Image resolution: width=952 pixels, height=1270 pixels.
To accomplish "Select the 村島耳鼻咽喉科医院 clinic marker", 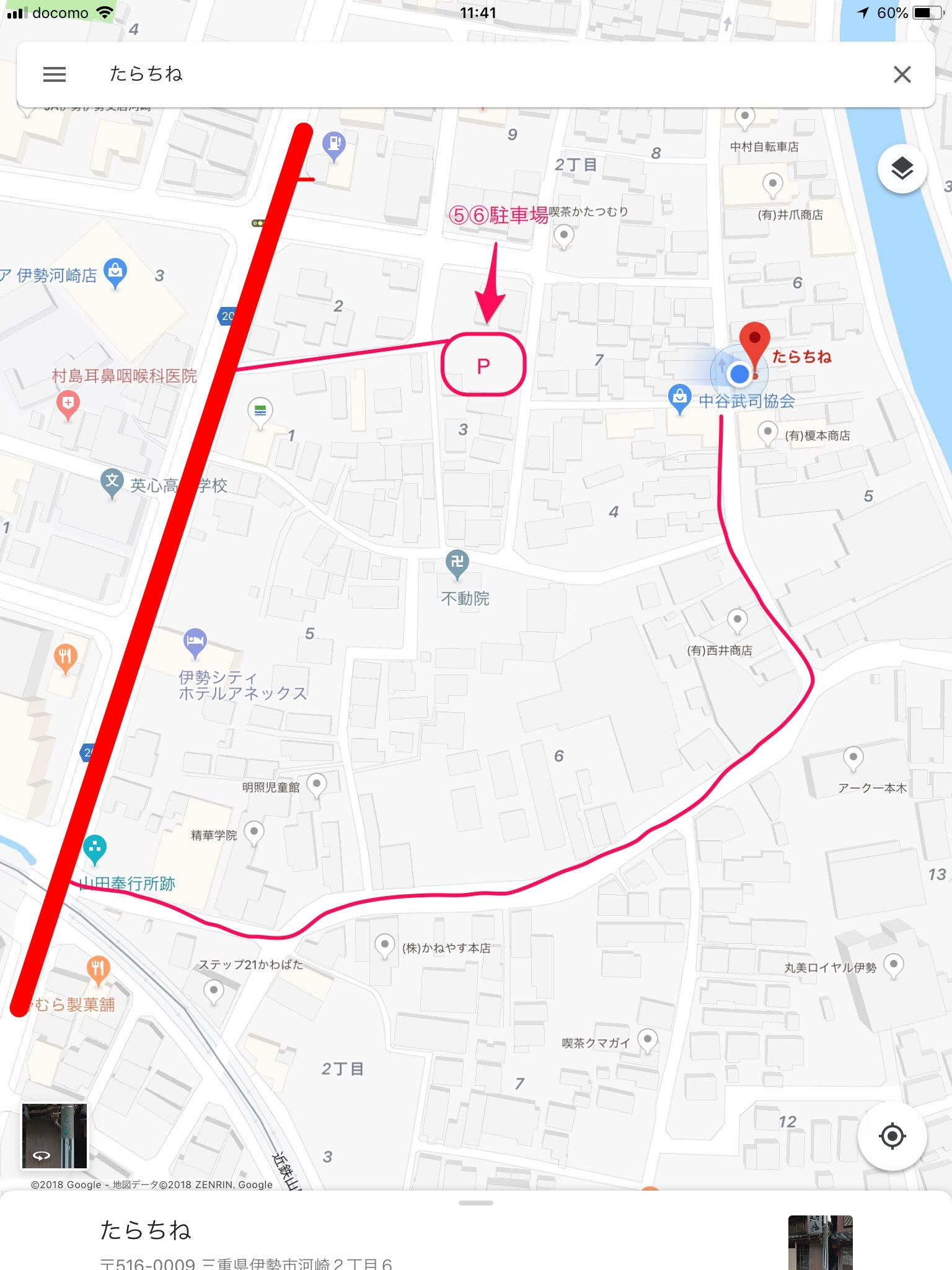I will (x=68, y=404).
